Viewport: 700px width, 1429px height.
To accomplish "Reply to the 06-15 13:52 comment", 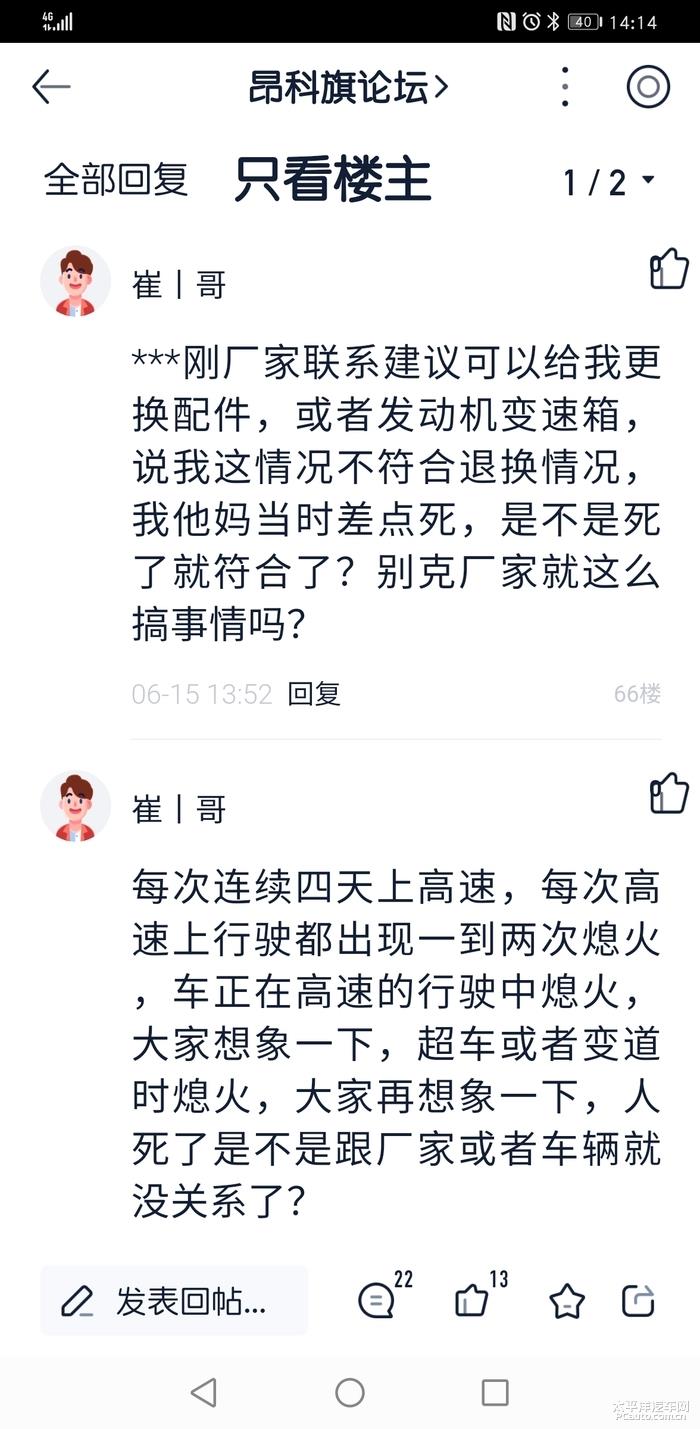I will pos(314,694).
